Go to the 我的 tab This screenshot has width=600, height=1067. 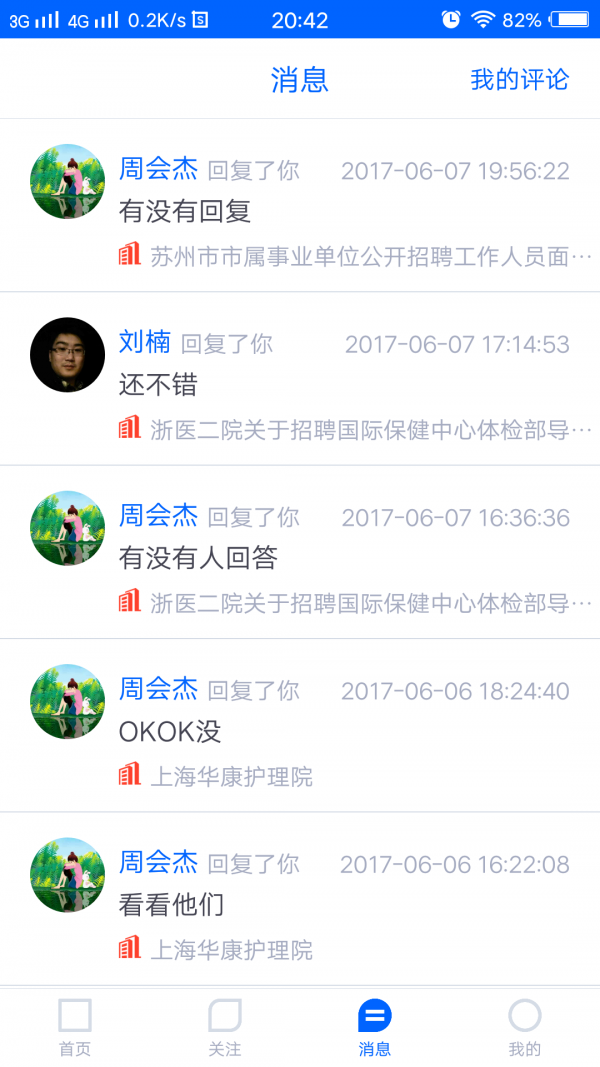pyautogui.click(x=525, y=1027)
